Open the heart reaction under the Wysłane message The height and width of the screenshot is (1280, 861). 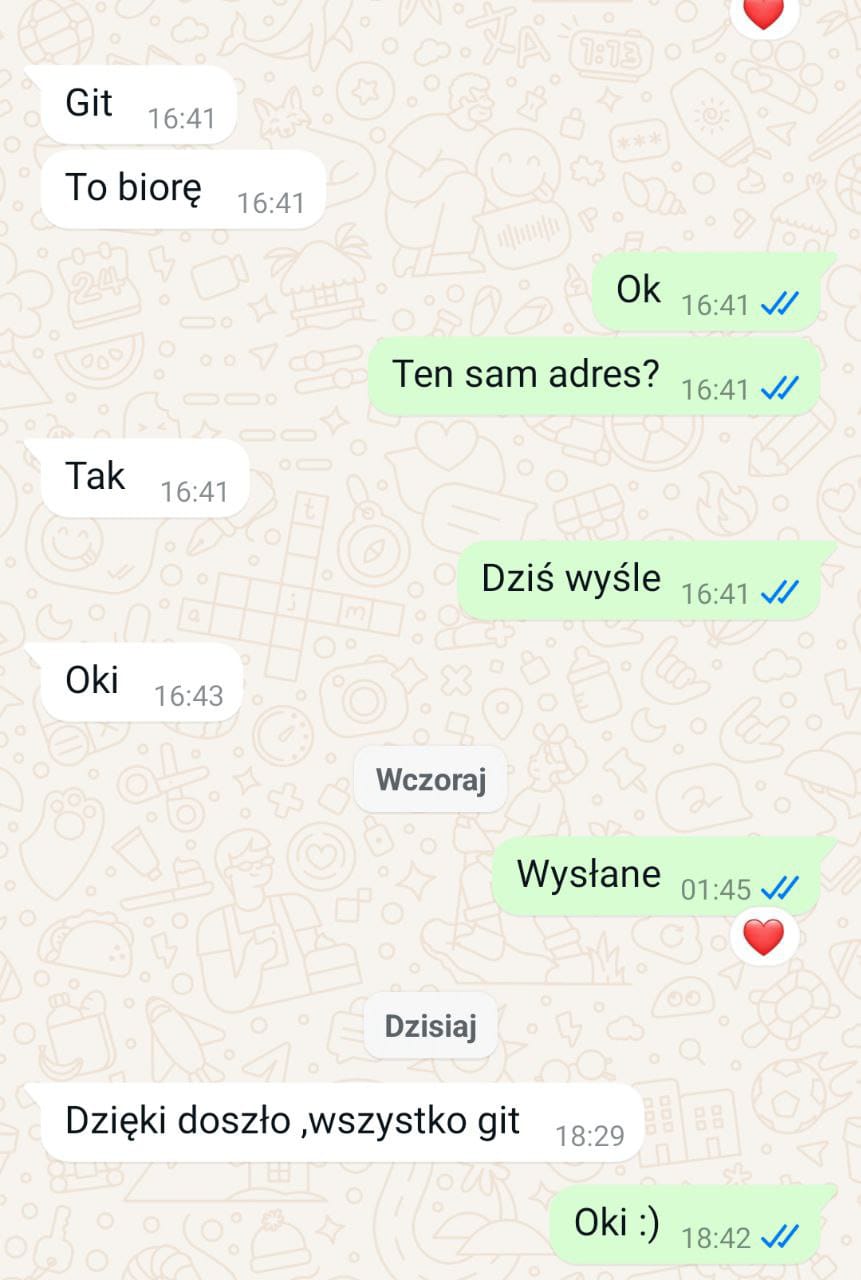764,937
